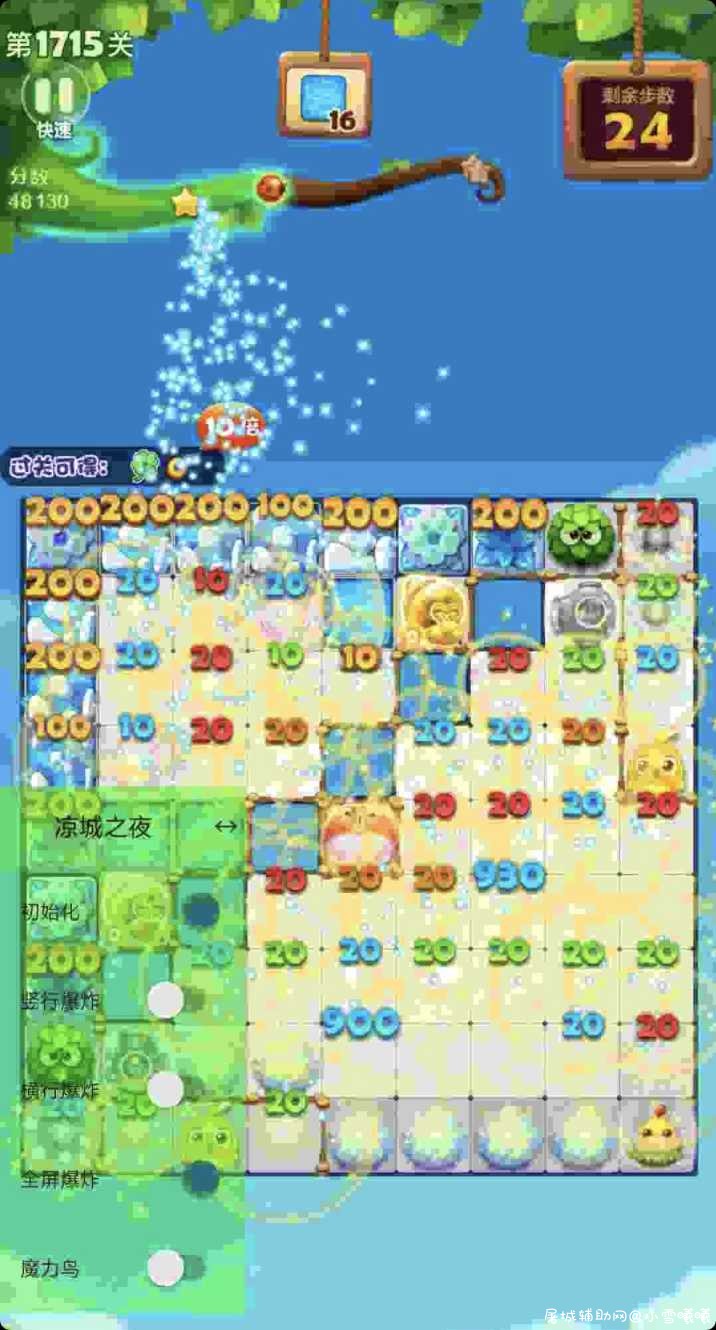This screenshot has height=1330, width=716.
Task: Tap the arrow icon beside 凉城之夜
Action: click(x=226, y=826)
